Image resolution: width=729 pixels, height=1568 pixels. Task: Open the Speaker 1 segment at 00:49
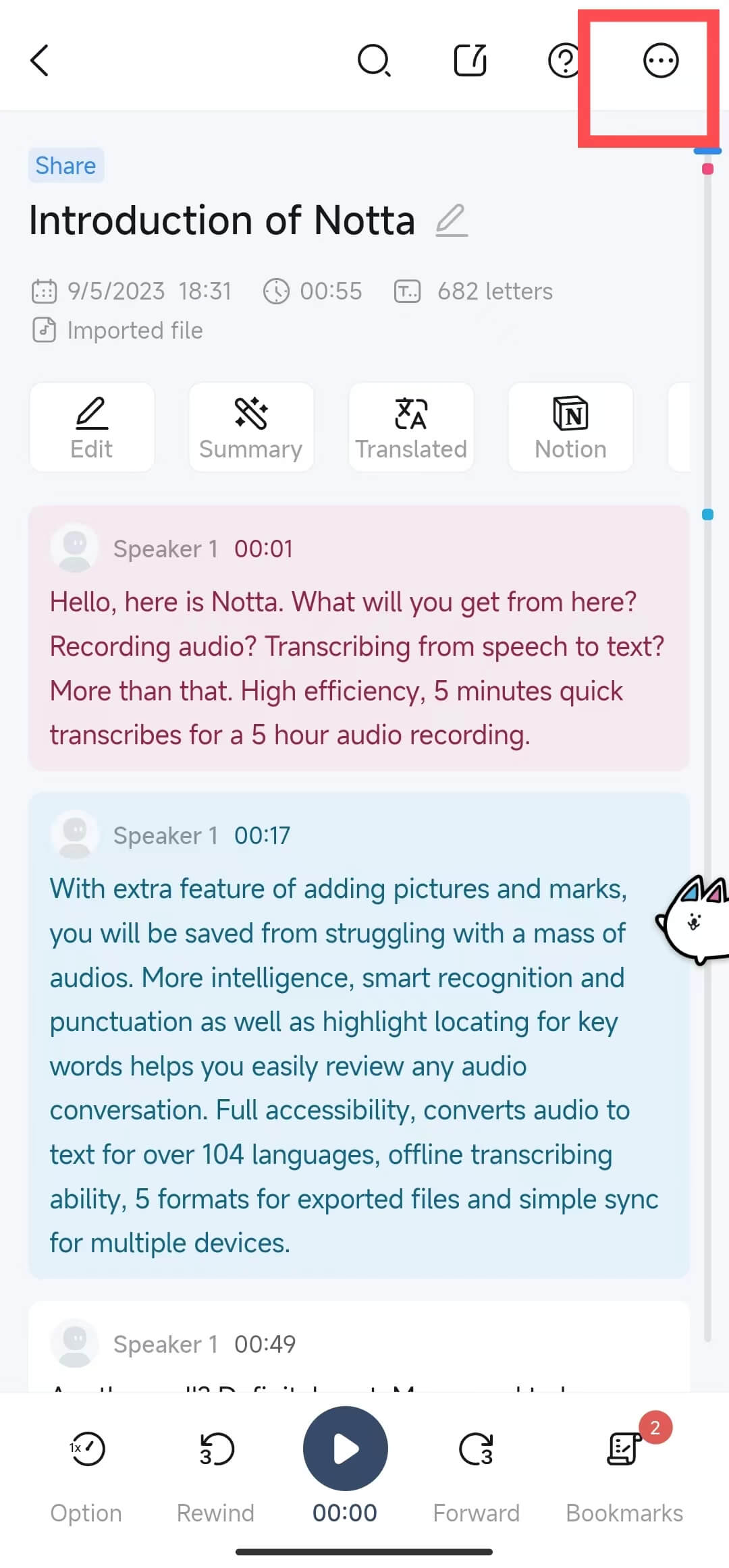358,1344
